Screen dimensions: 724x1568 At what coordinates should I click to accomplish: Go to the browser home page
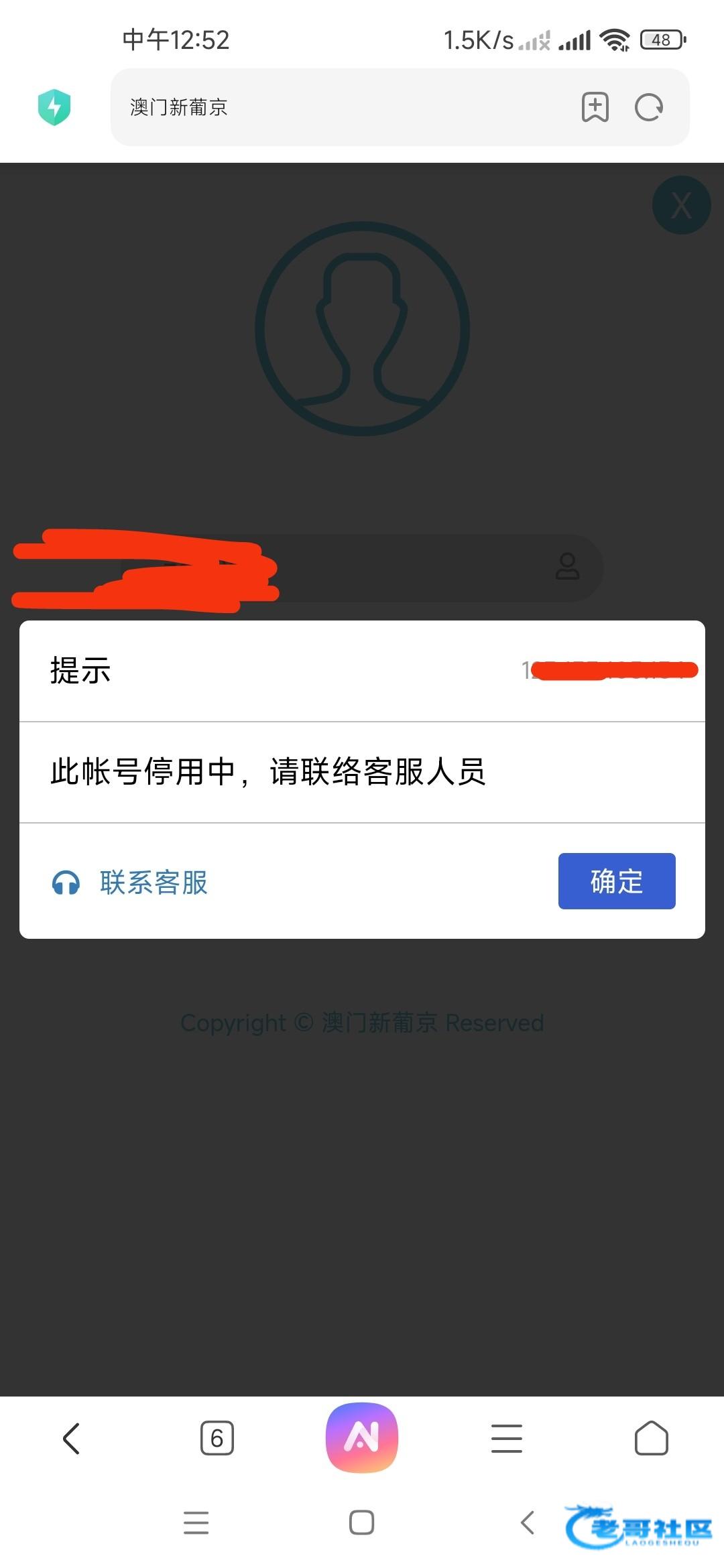pyautogui.click(x=651, y=1438)
